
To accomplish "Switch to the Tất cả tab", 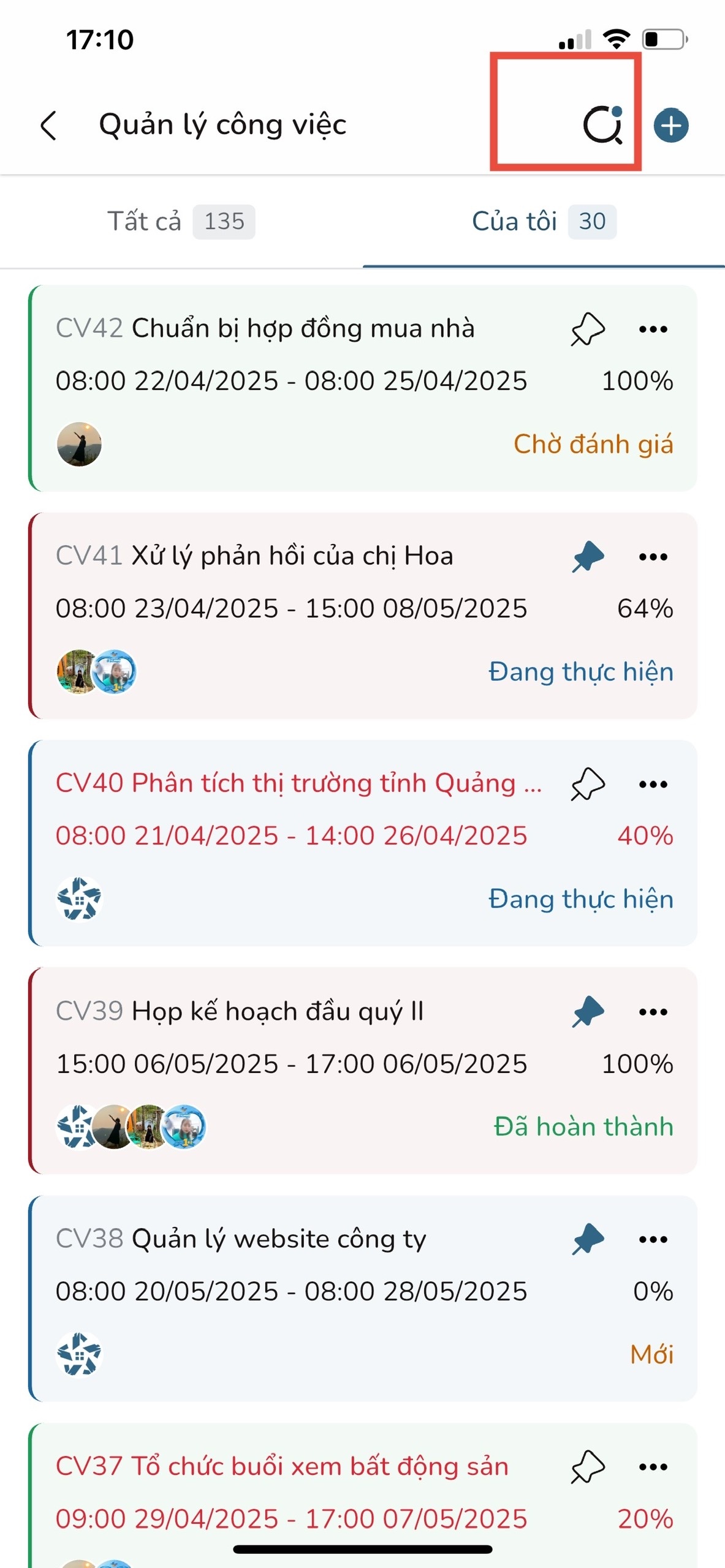I will pyautogui.click(x=181, y=222).
